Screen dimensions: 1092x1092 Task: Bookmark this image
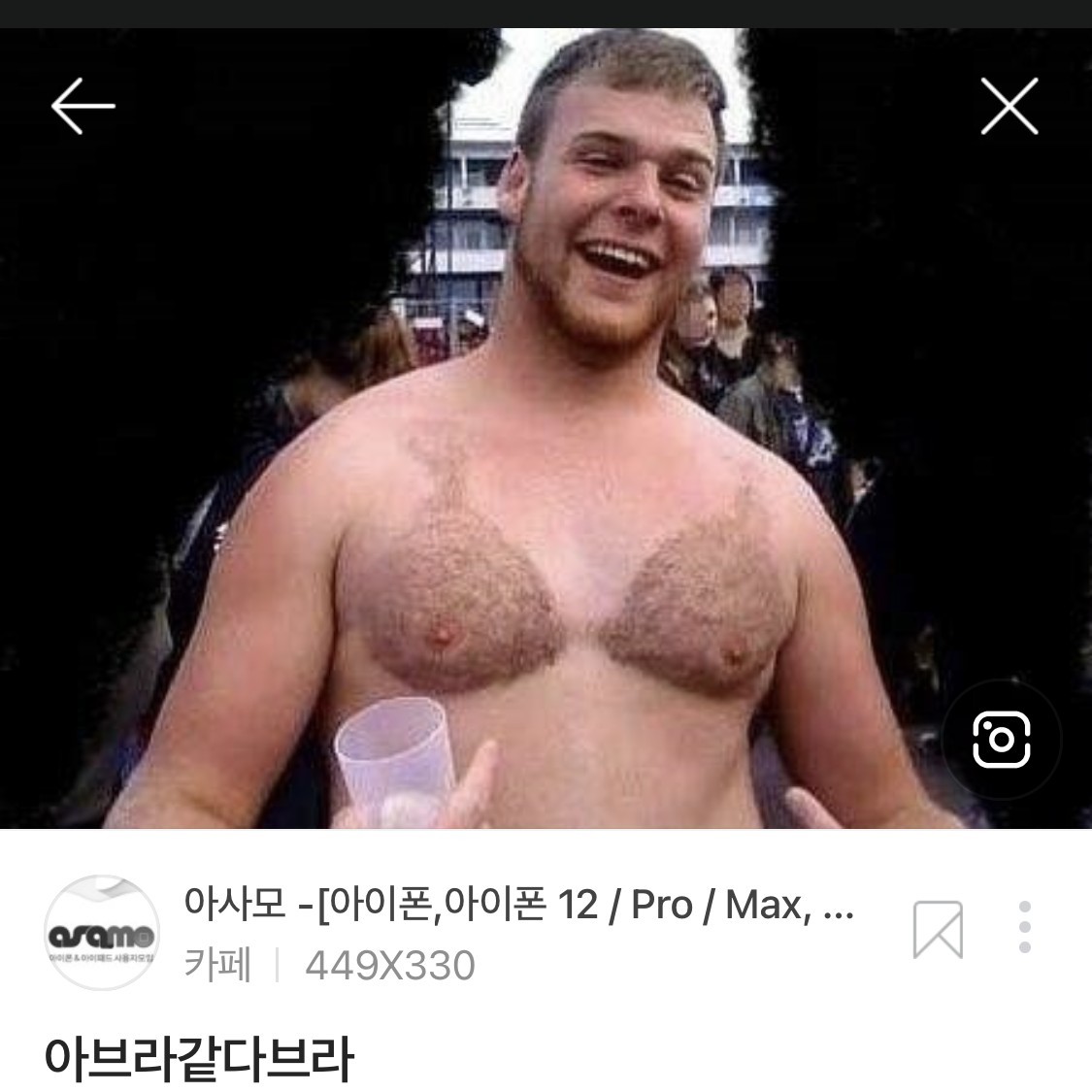point(938,930)
